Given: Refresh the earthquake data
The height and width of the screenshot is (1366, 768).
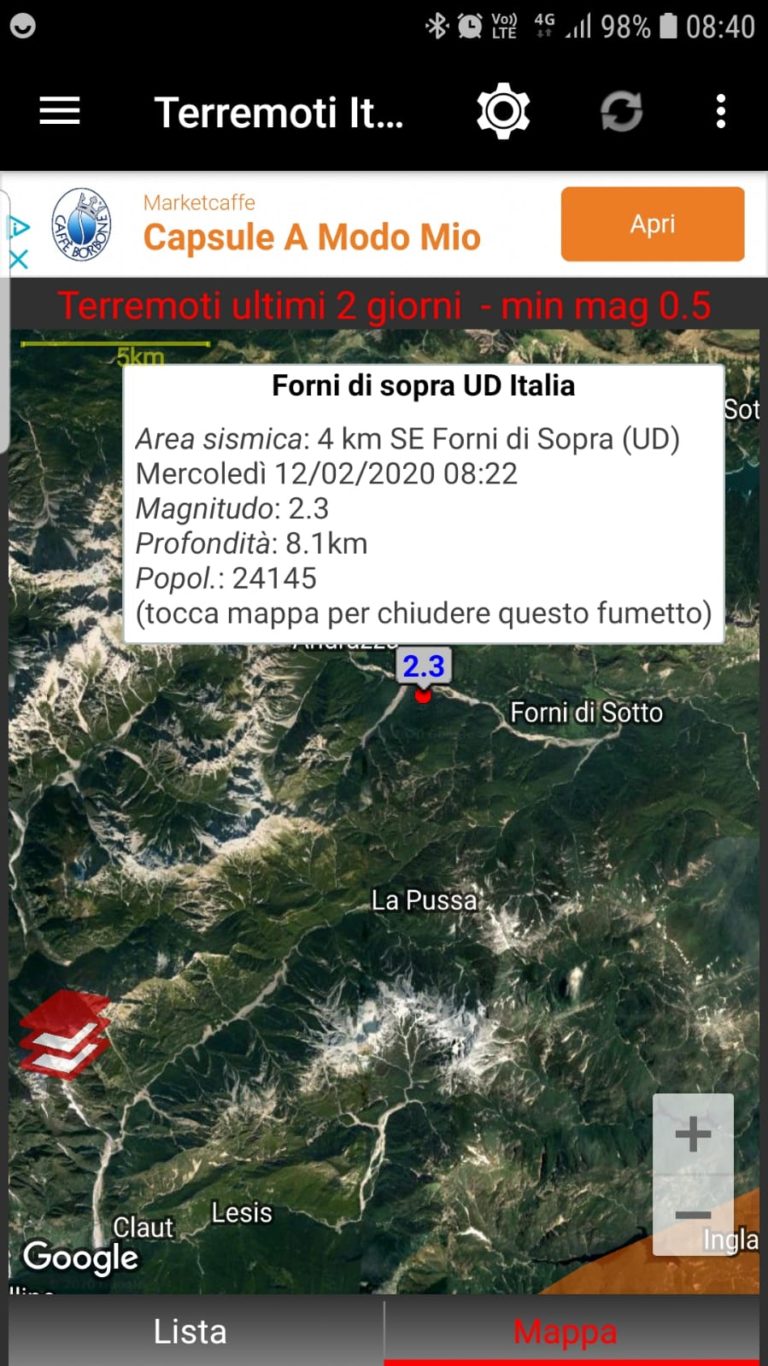Looking at the screenshot, I should coord(621,111).
